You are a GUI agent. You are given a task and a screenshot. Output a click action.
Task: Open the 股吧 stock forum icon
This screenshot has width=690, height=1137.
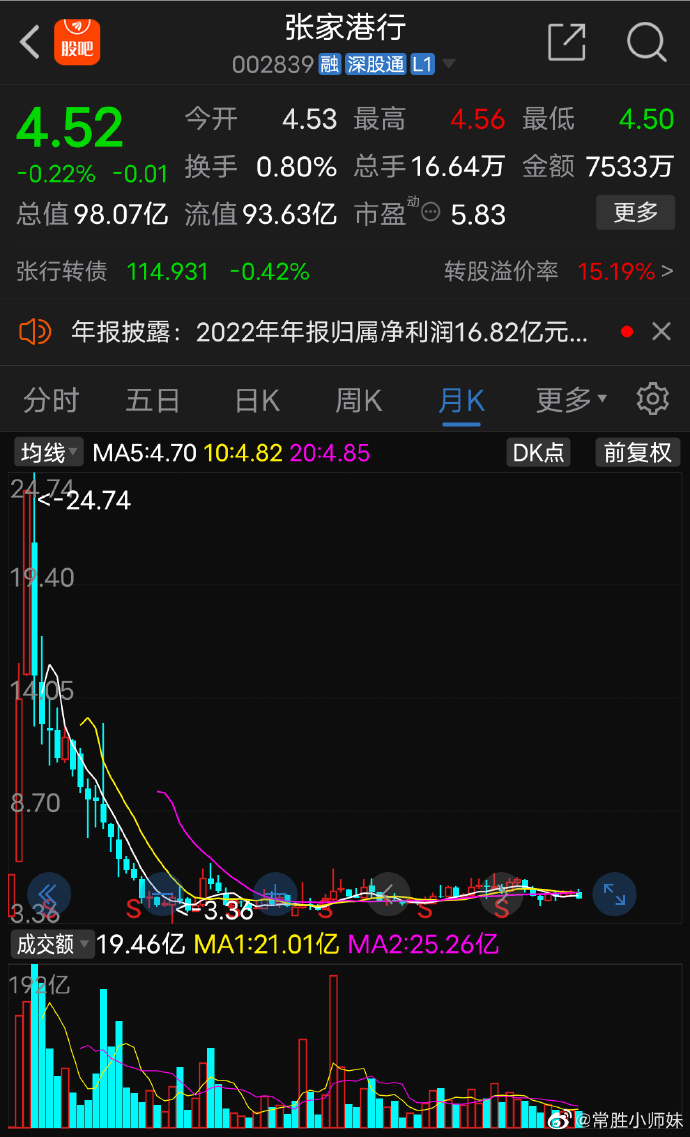click(77, 42)
